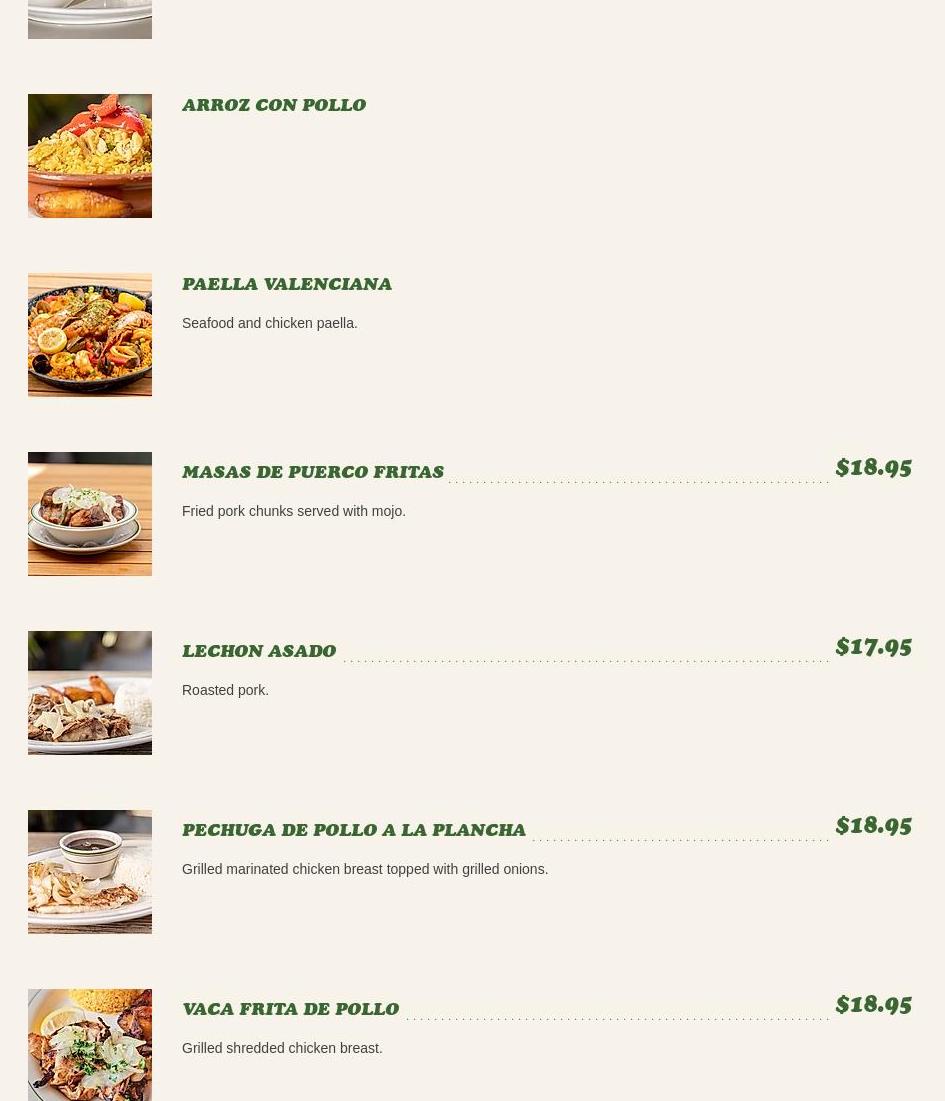The image size is (945, 1101).
Task: View the Pechuga de Pollo a la Plancha photo
Action: tap(90, 872)
